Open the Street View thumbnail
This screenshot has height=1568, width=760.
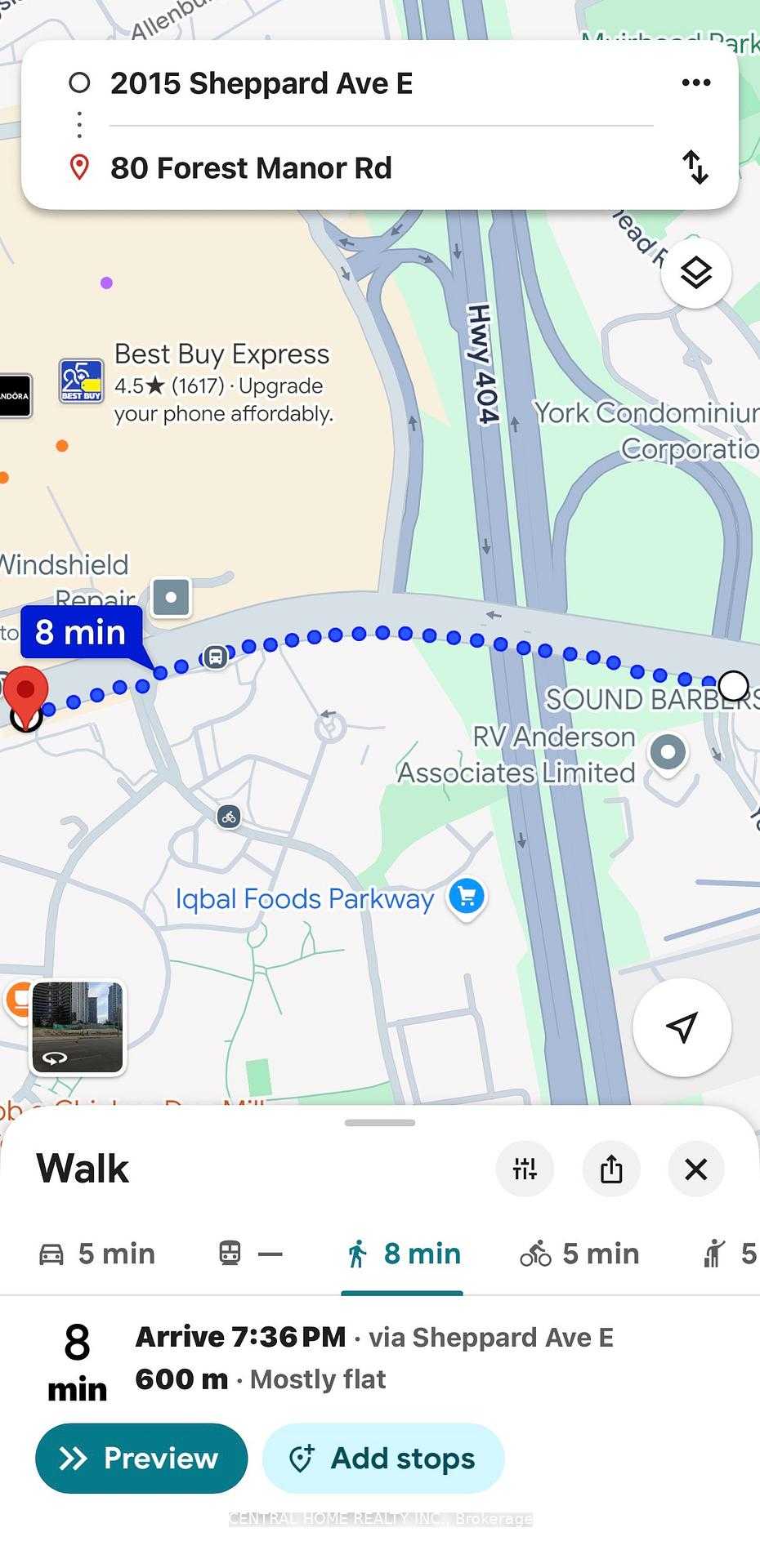(78, 1027)
